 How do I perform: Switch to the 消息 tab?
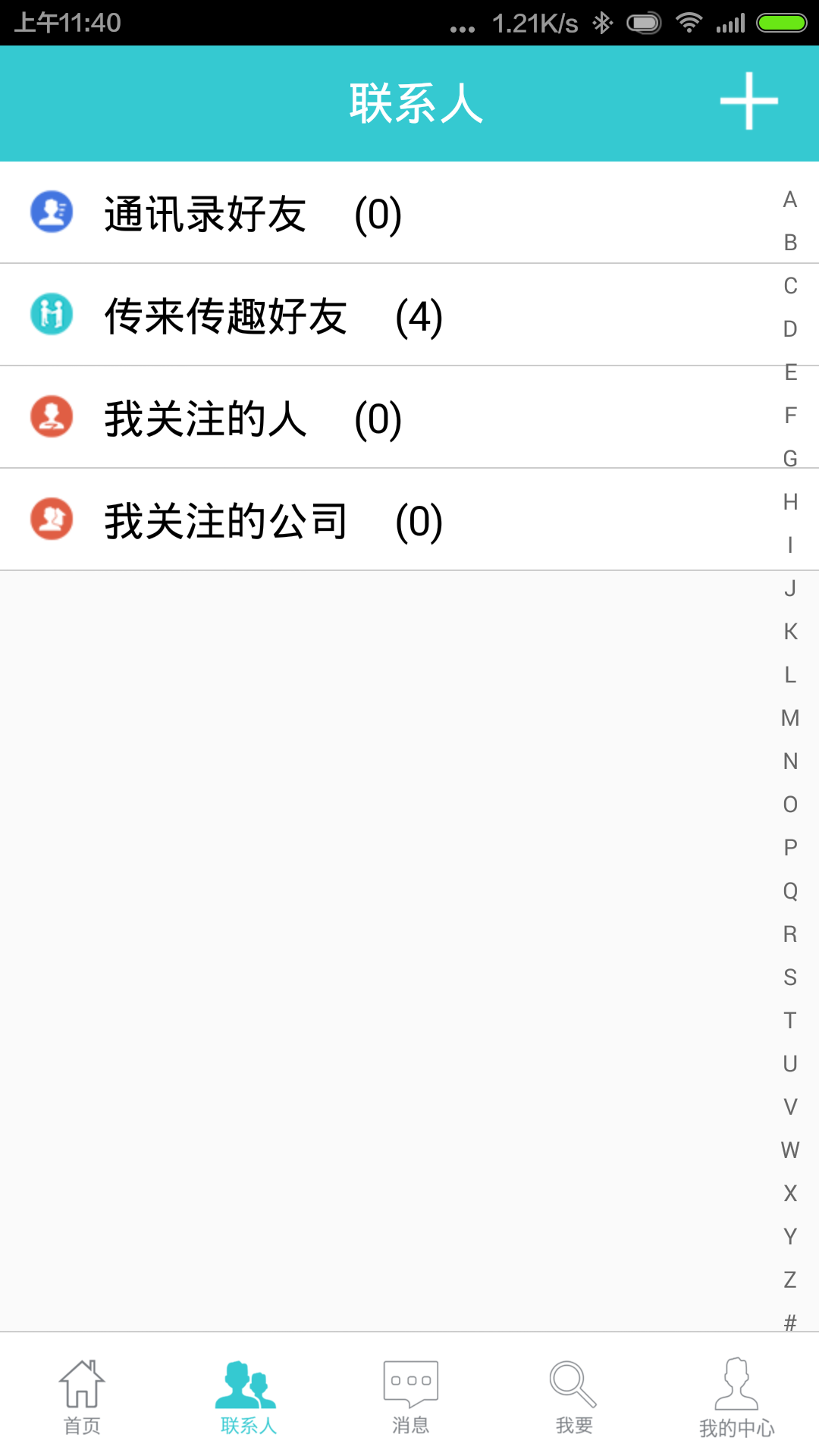pyautogui.click(x=410, y=1397)
